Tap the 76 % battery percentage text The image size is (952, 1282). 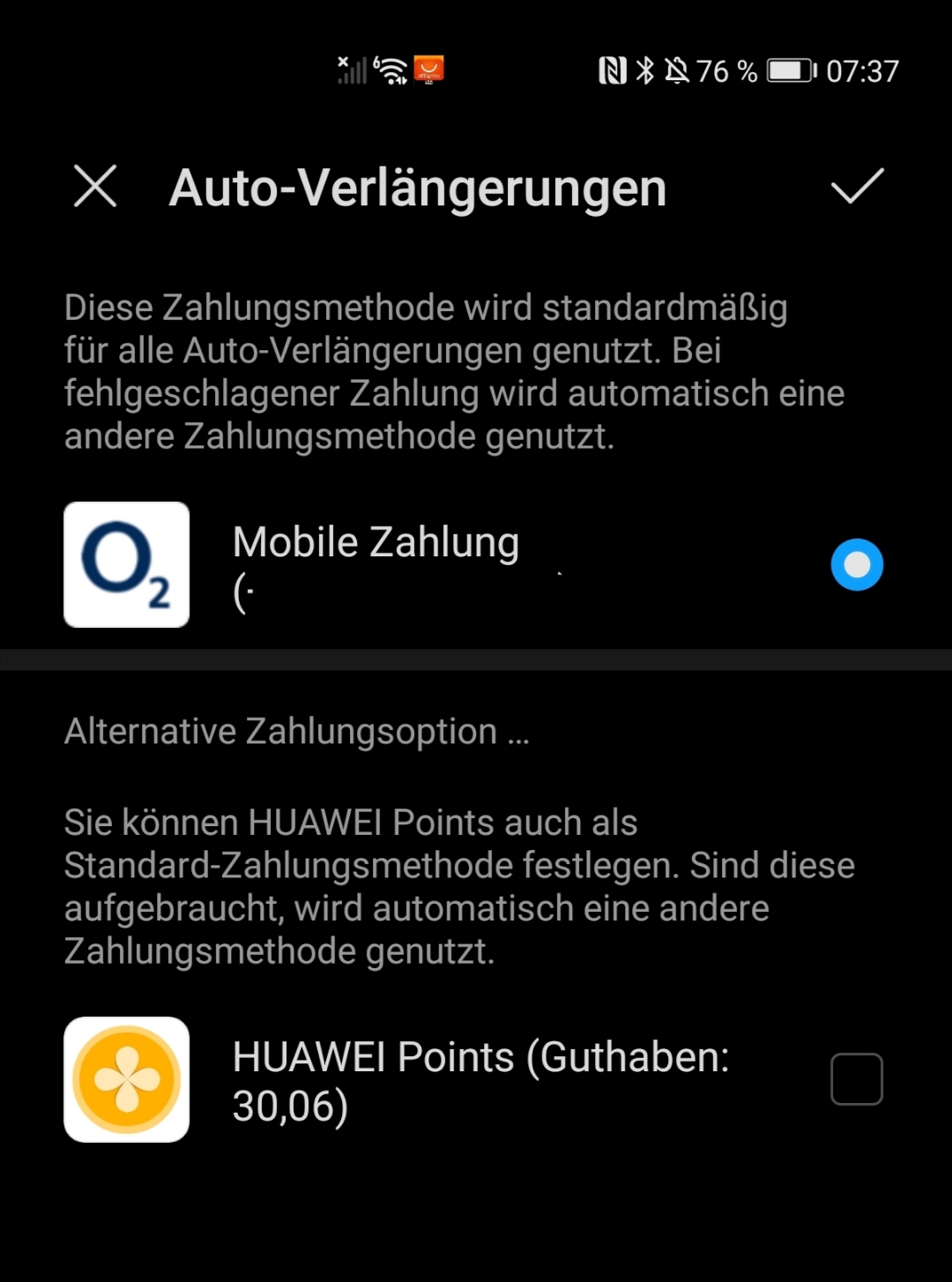tap(725, 71)
